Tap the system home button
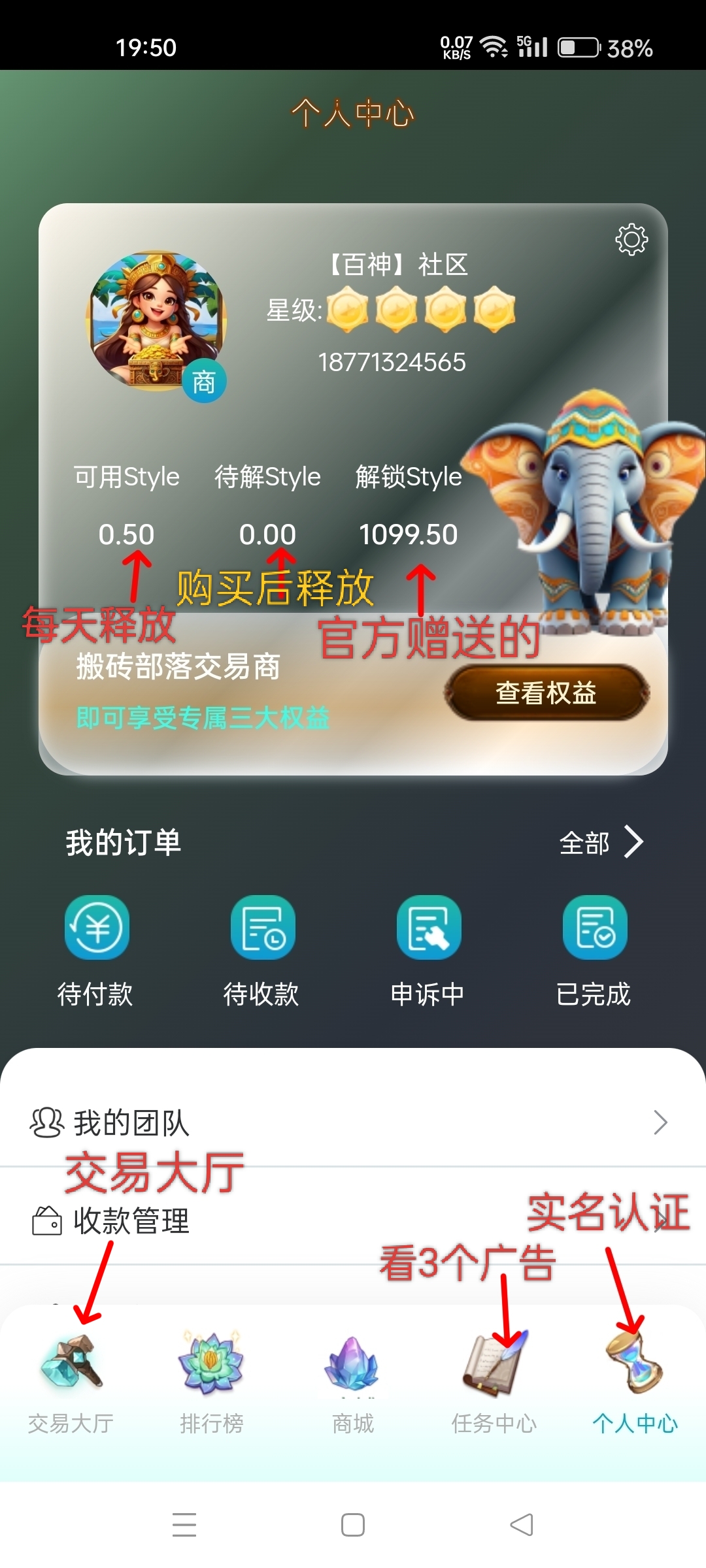The height and width of the screenshot is (1568, 706). coord(353,1525)
